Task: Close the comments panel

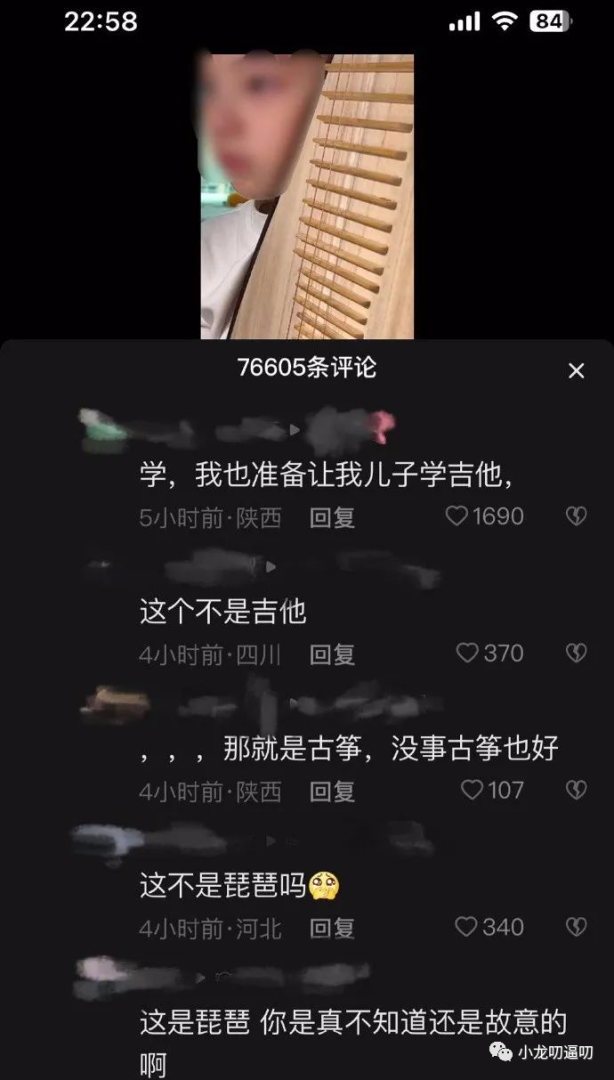Action: pos(576,371)
